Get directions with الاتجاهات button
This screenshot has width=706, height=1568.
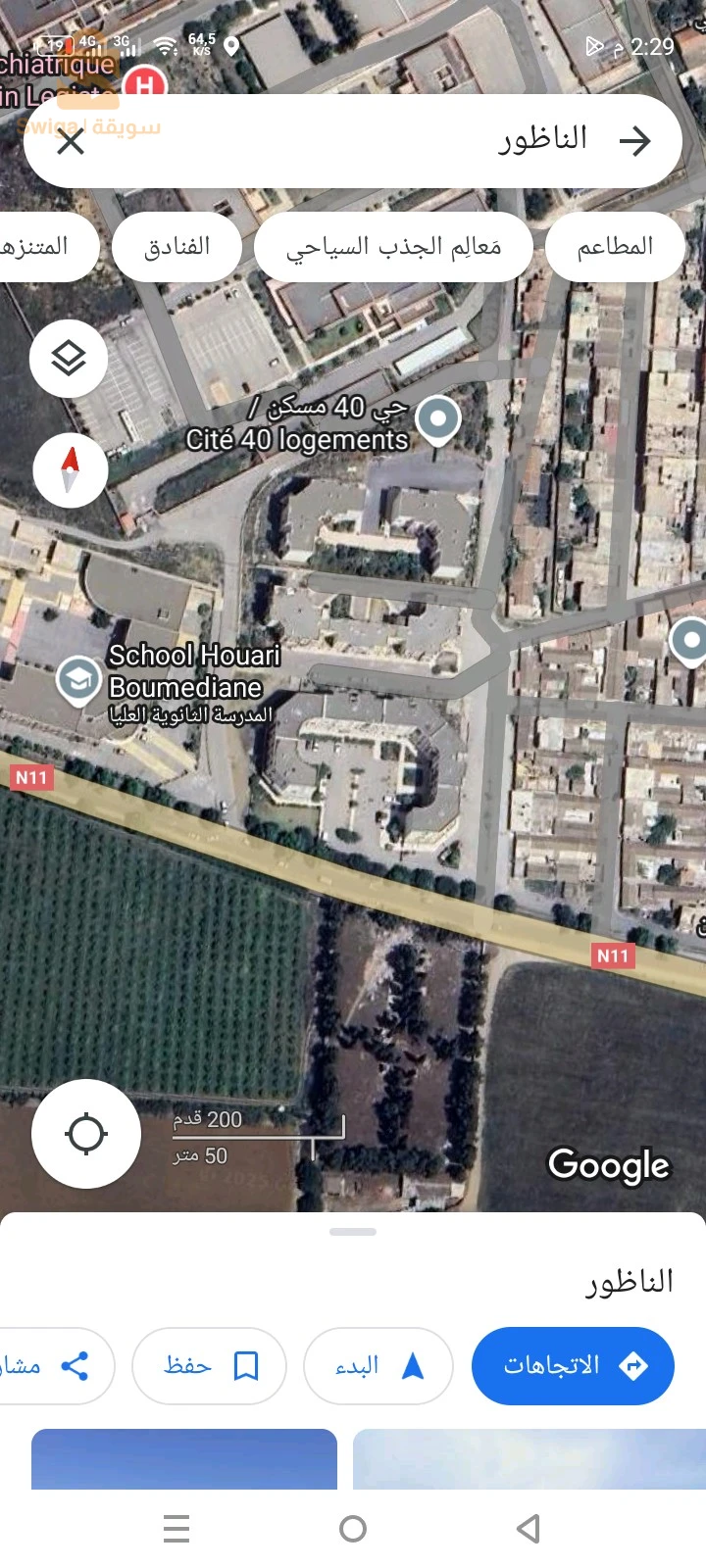click(573, 1366)
